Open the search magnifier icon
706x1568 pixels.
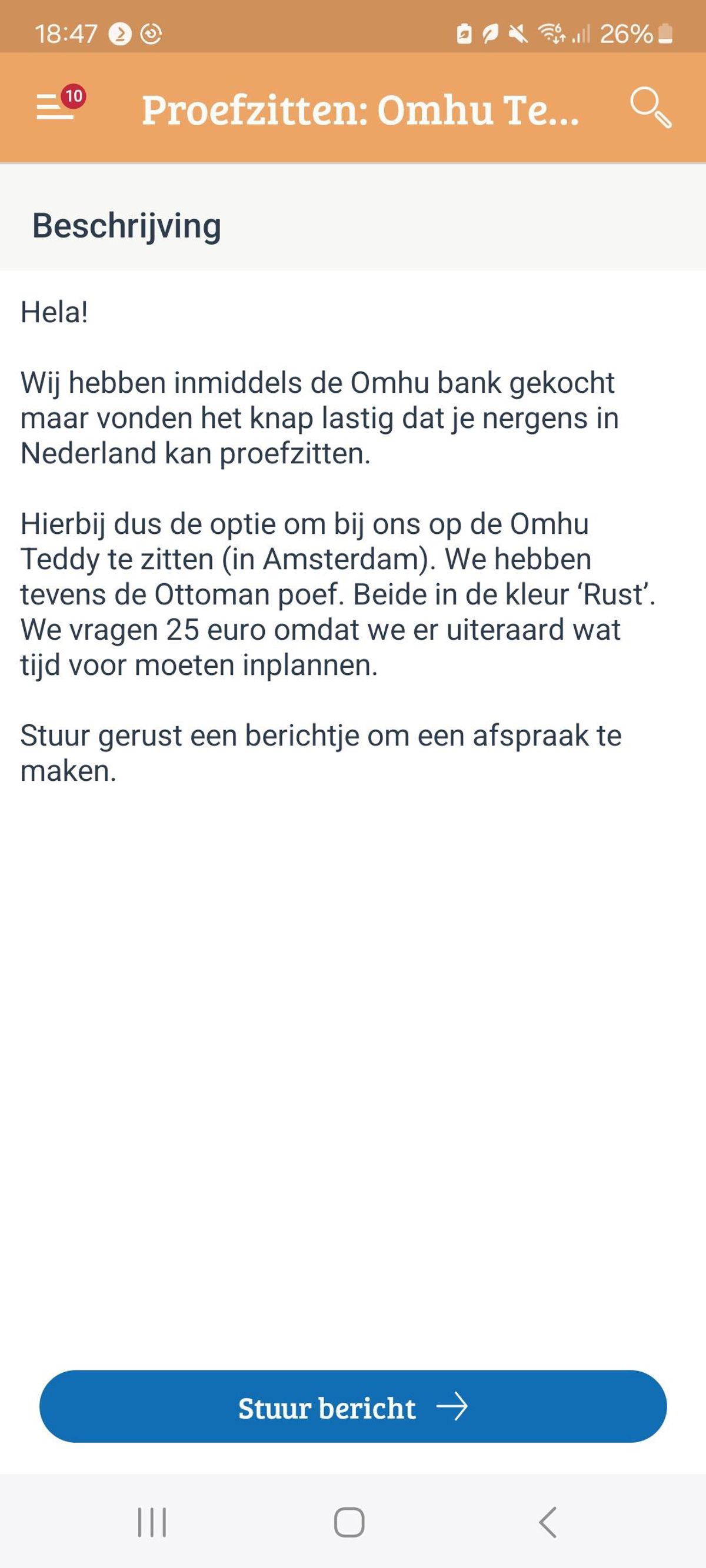(651, 108)
